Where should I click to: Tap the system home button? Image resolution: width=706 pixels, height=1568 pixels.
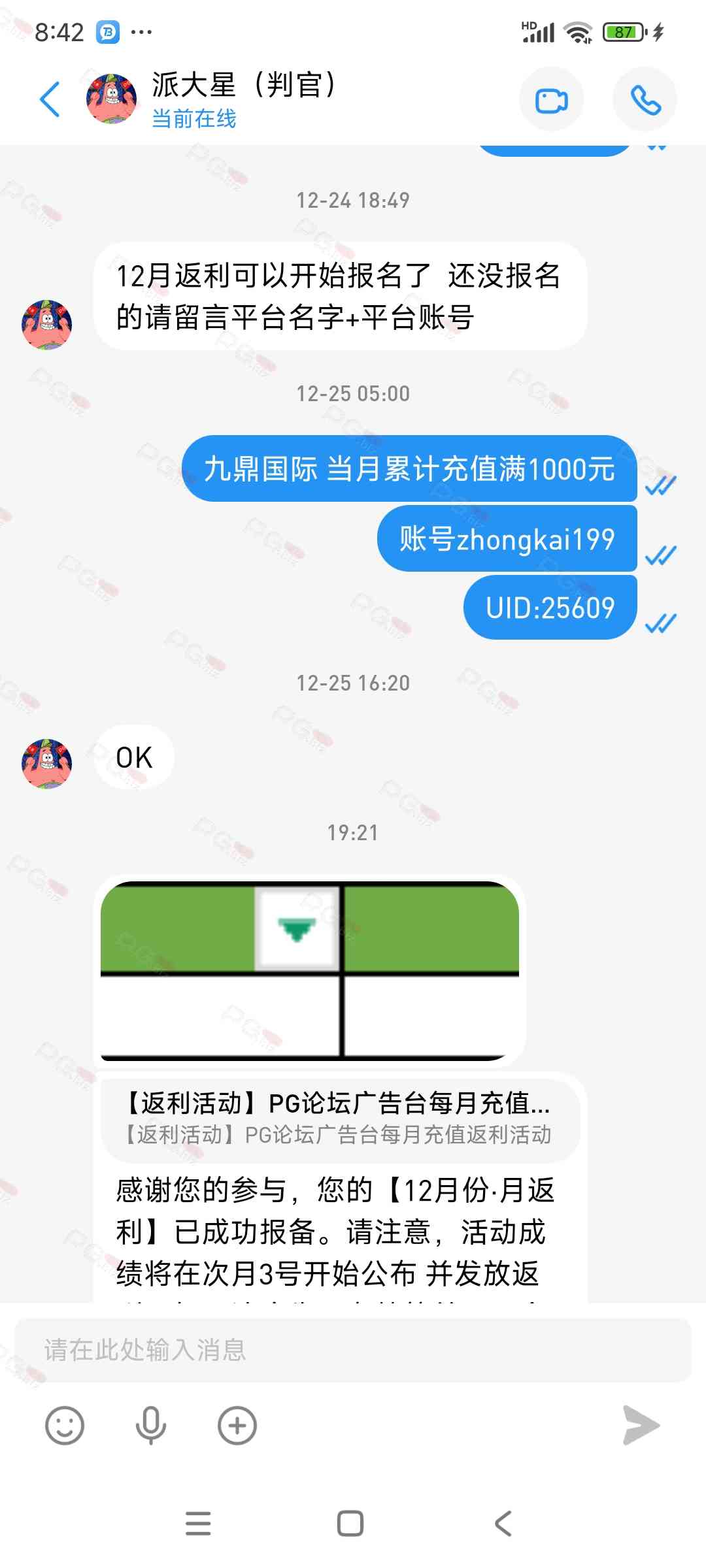[x=350, y=1524]
